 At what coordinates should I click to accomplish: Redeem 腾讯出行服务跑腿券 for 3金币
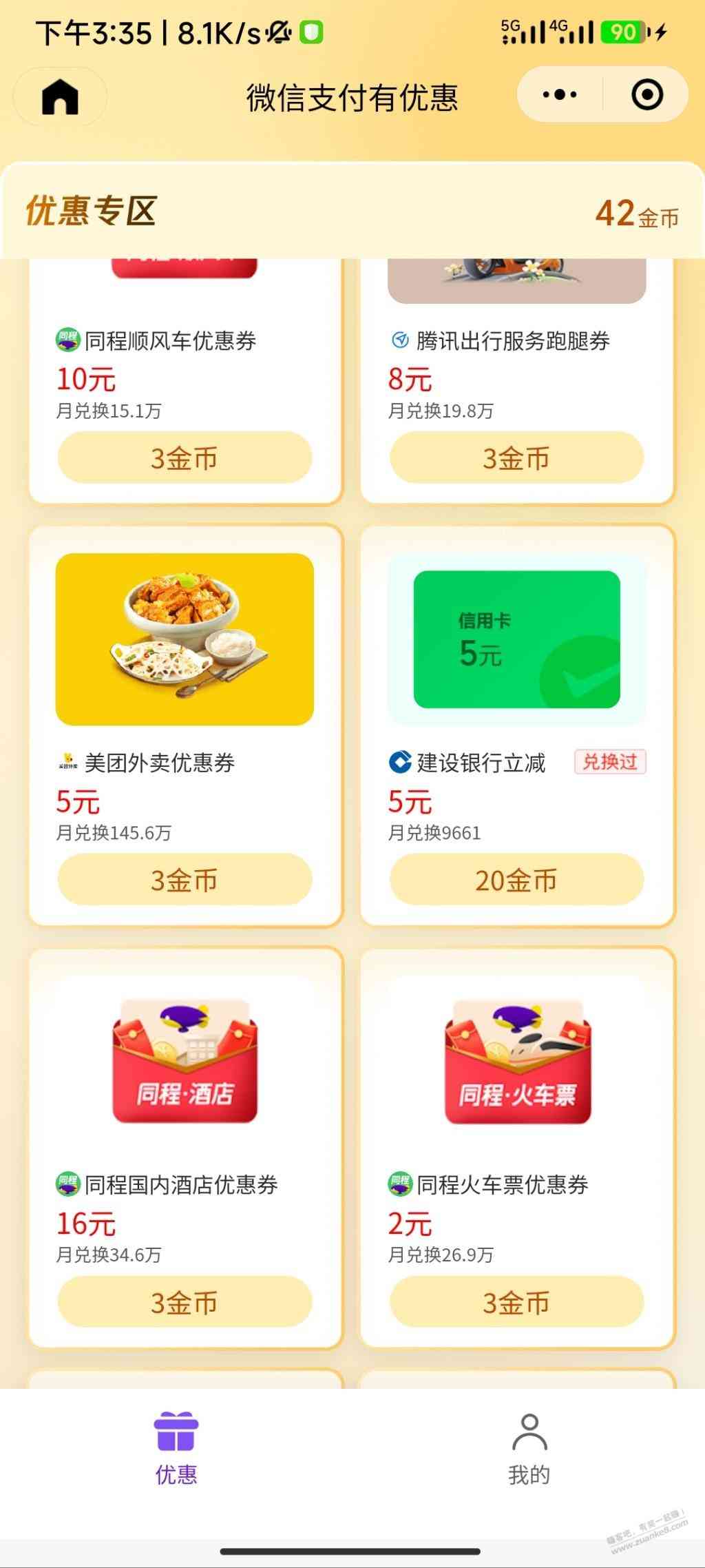point(516,458)
